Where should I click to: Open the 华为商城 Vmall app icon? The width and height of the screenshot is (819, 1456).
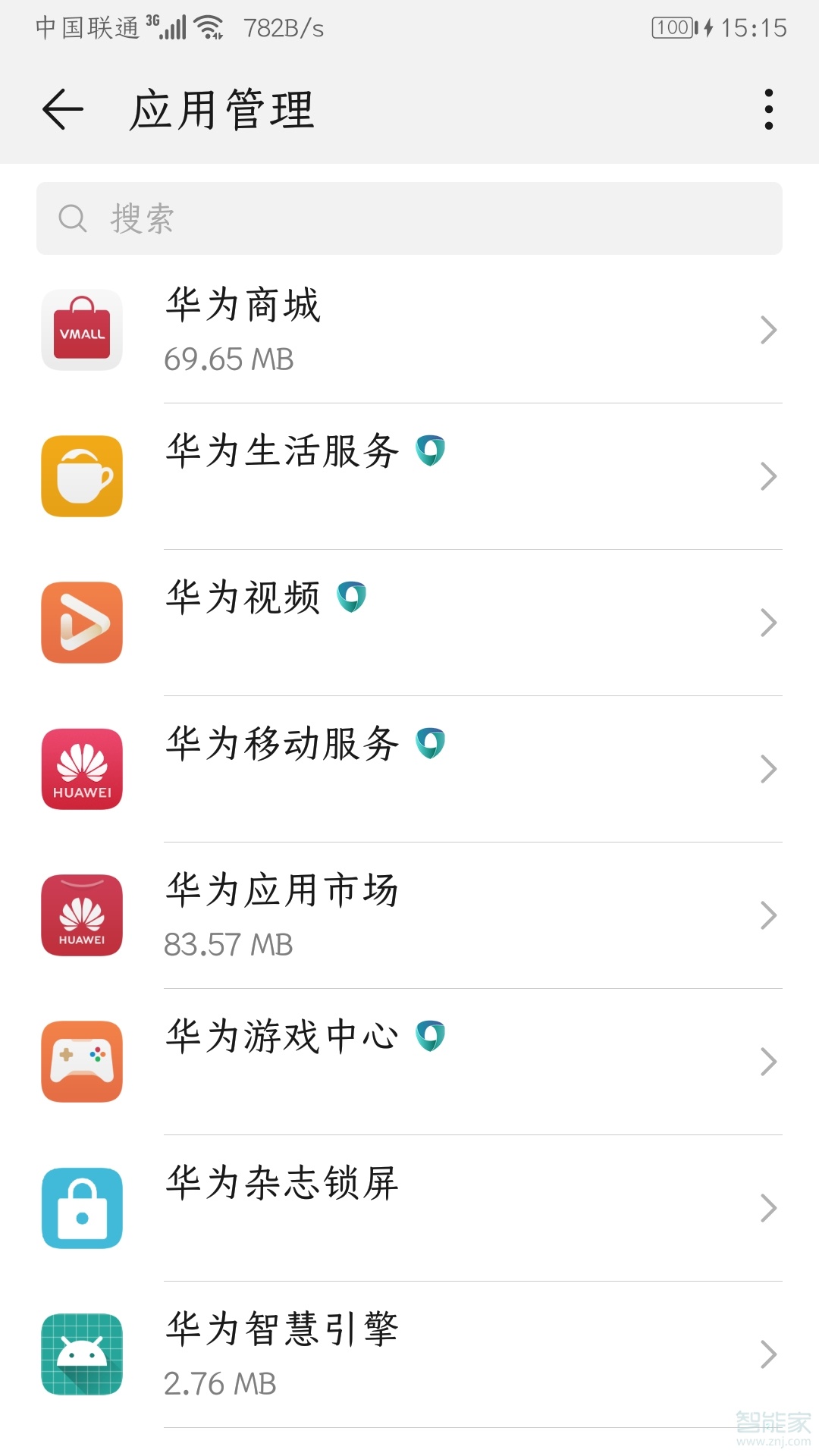pyautogui.click(x=81, y=329)
